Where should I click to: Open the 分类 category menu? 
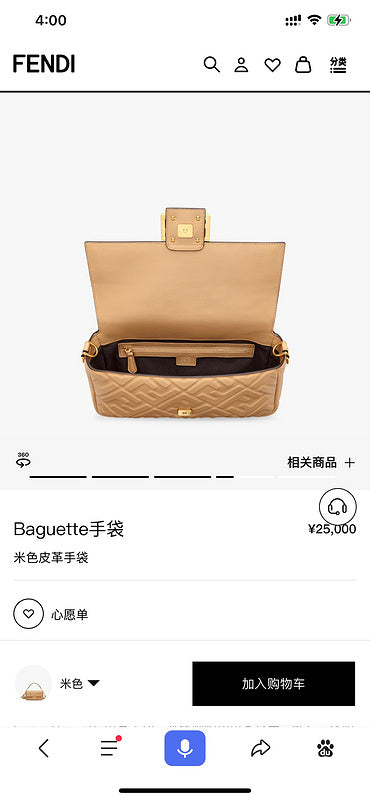click(338, 65)
